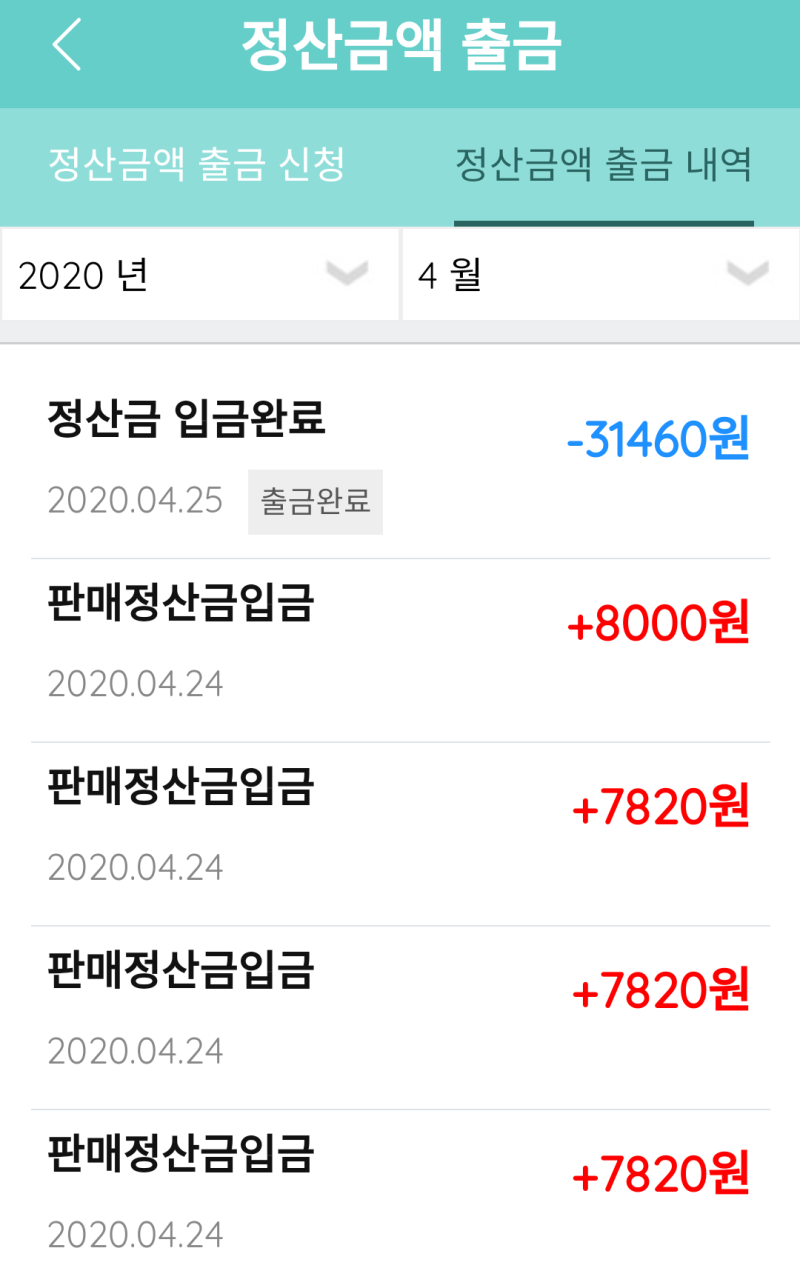This screenshot has height=1268, width=800.
Task: Tap the back arrow to return
Action: point(67,46)
